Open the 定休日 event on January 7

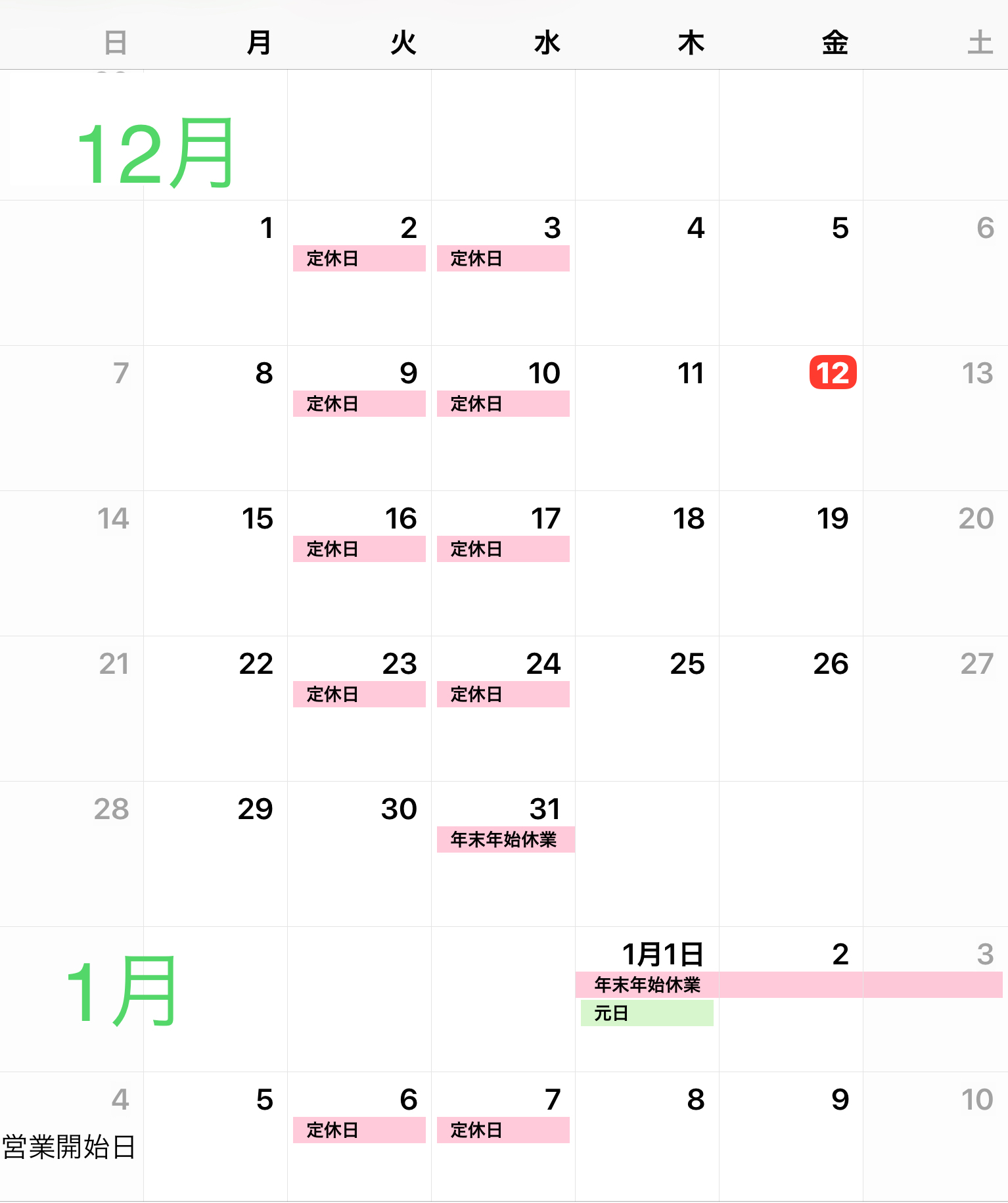tap(503, 1130)
